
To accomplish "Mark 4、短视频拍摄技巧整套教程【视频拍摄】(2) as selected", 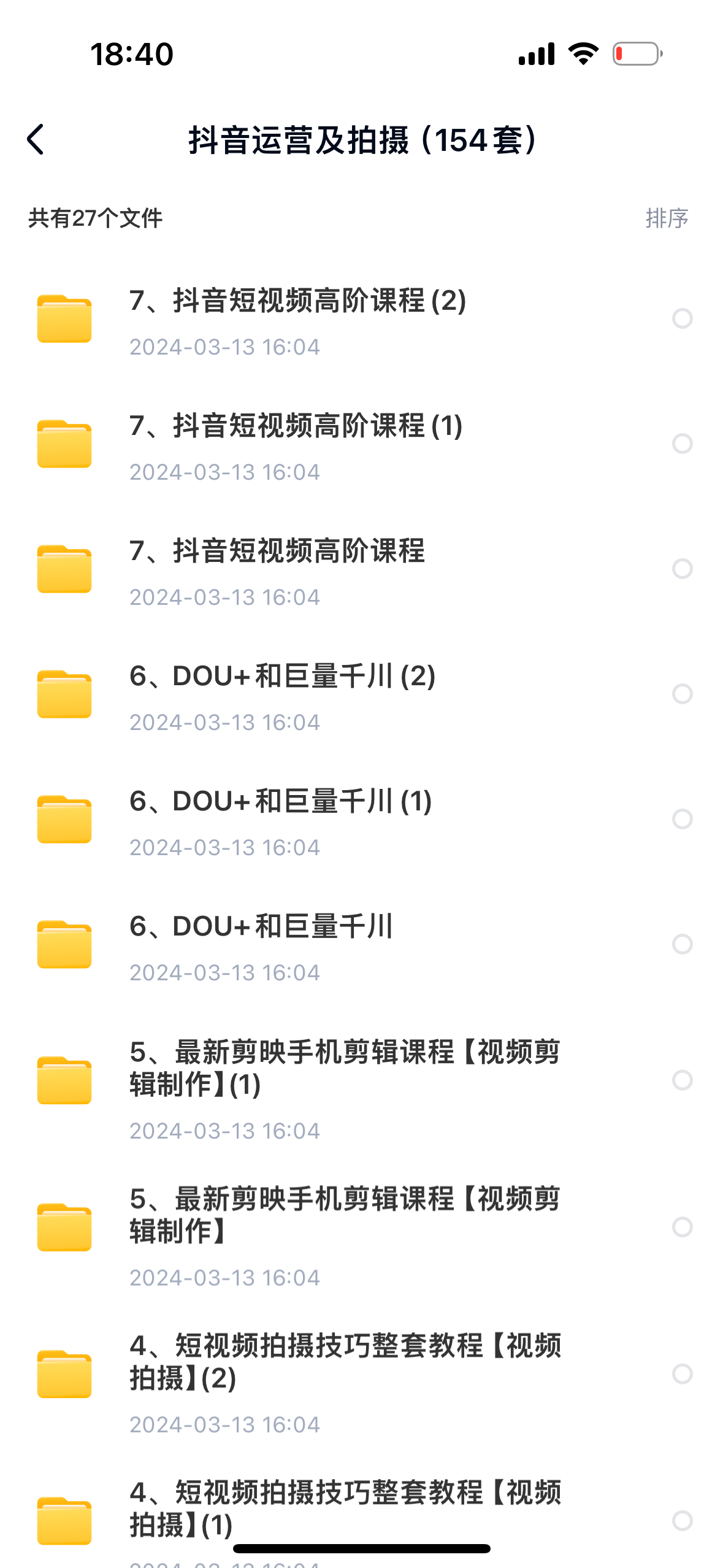I will click(682, 1374).
